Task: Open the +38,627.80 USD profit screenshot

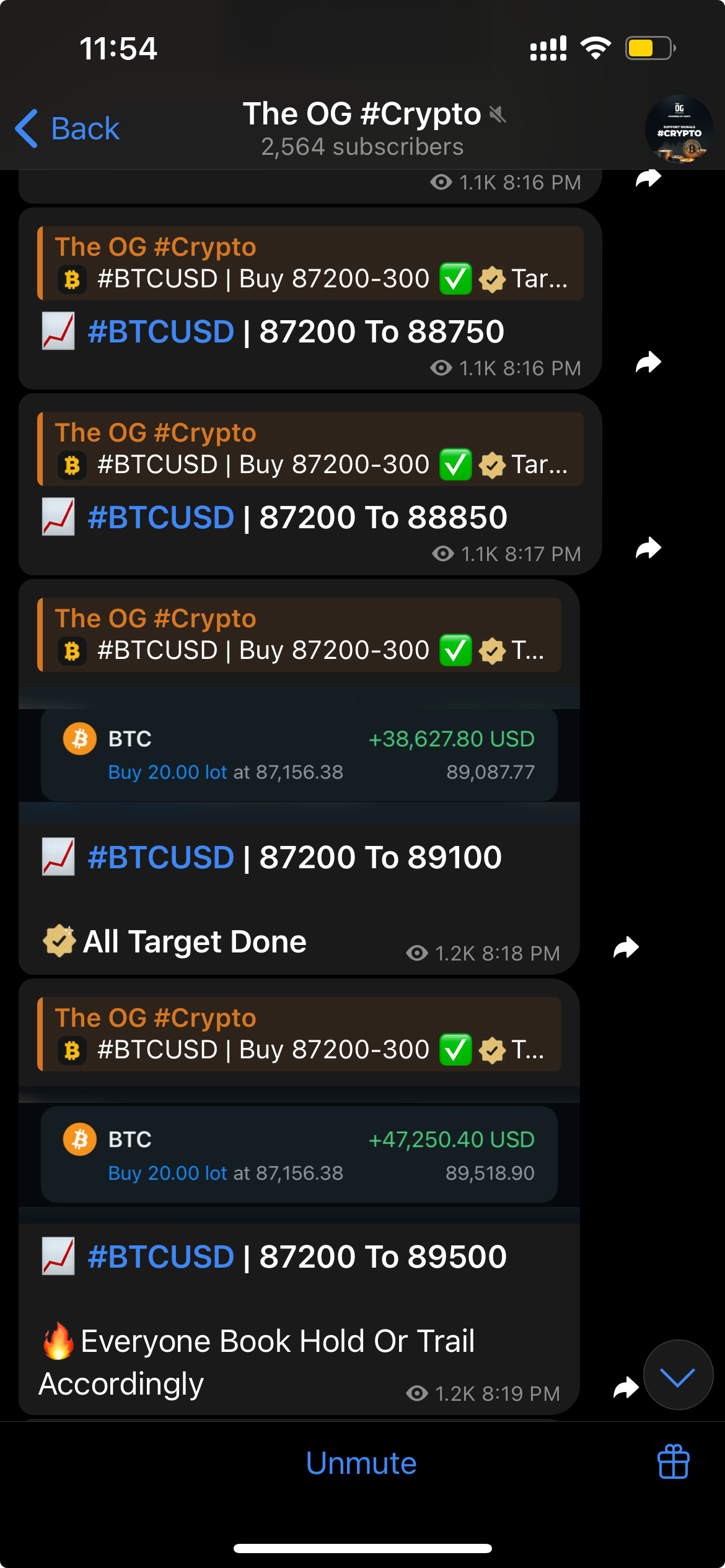Action: coord(299,755)
